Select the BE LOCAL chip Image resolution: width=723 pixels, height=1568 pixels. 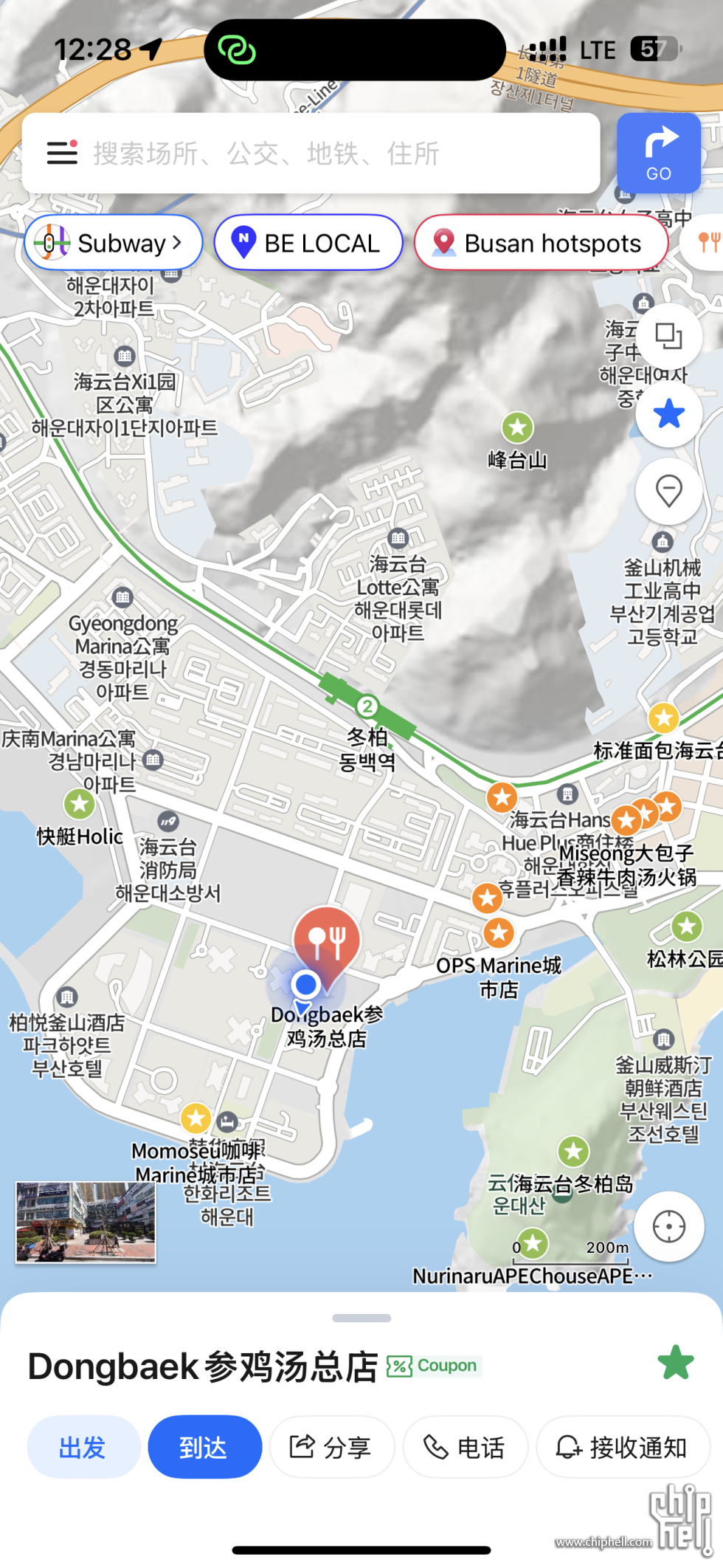coord(308,243)
